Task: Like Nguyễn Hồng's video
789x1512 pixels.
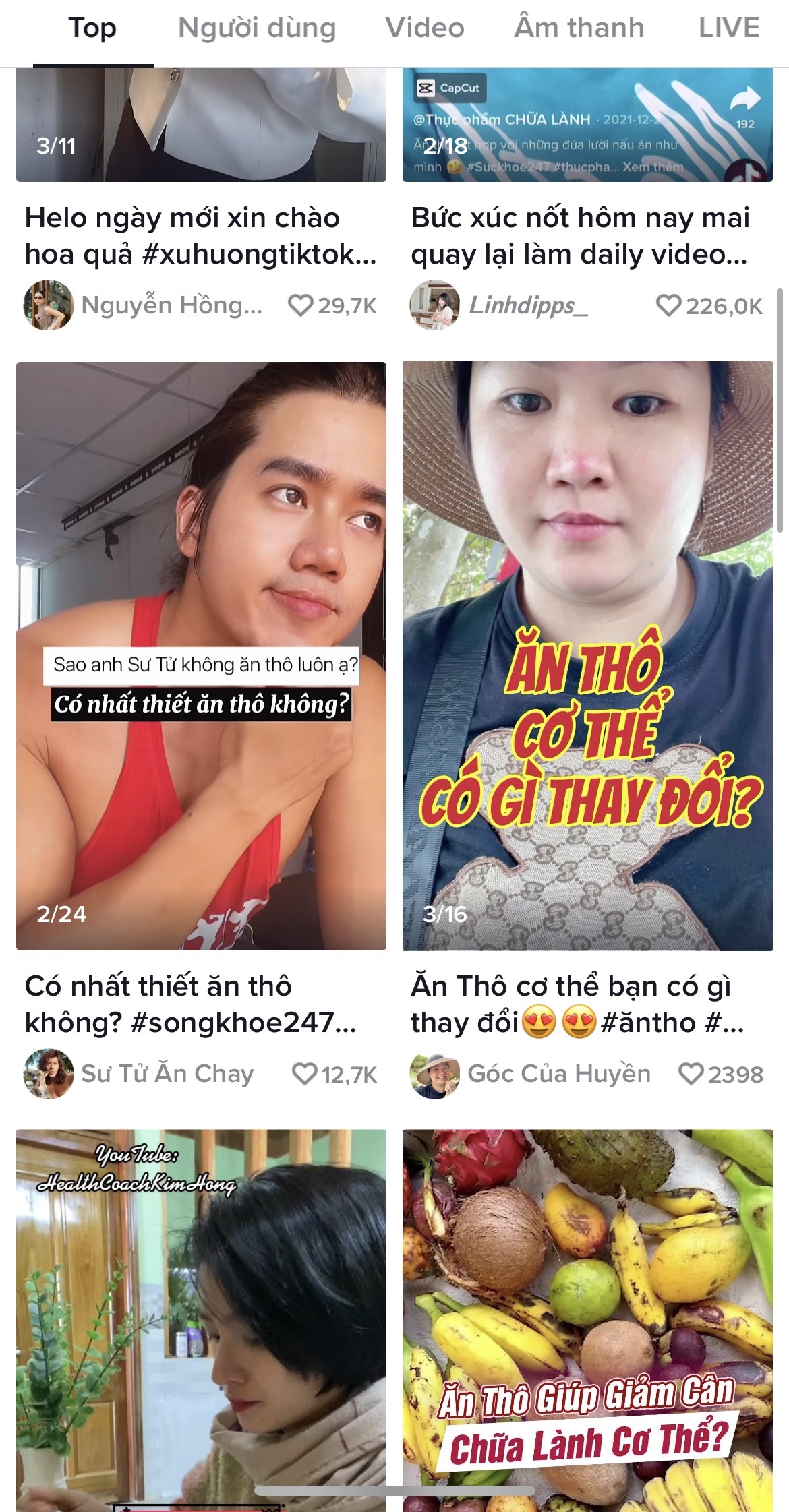Action: [301, 305]
